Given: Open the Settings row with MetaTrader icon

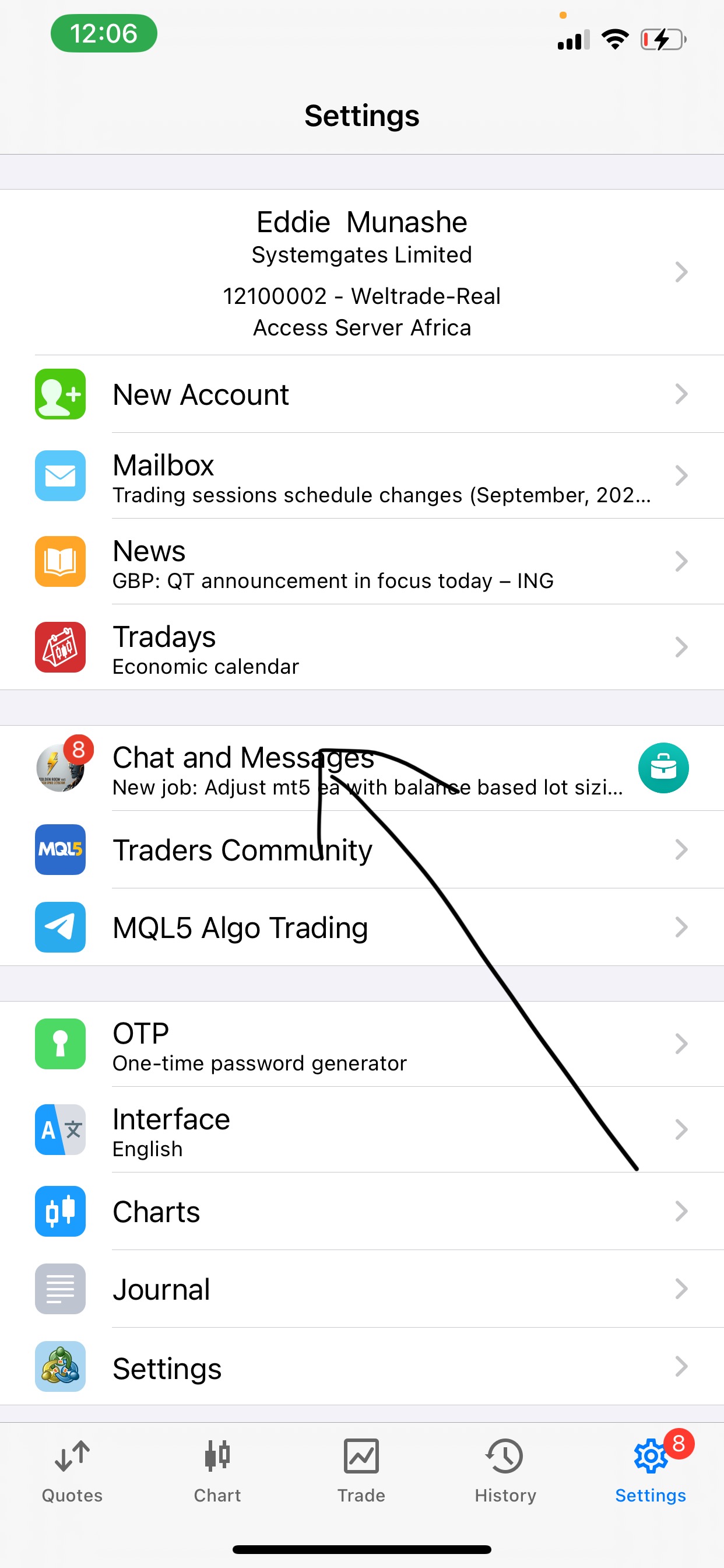Looking at the screenshot, I should pos(361,1368).
